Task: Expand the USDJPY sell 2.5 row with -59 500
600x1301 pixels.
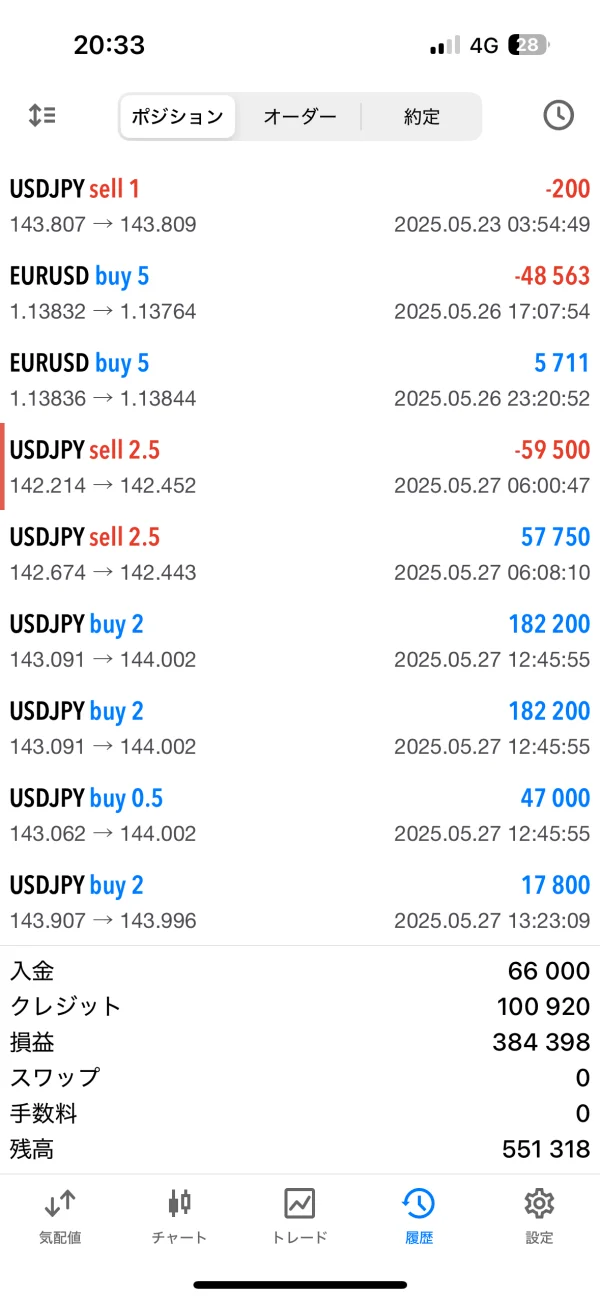Action: coord(300,467)
